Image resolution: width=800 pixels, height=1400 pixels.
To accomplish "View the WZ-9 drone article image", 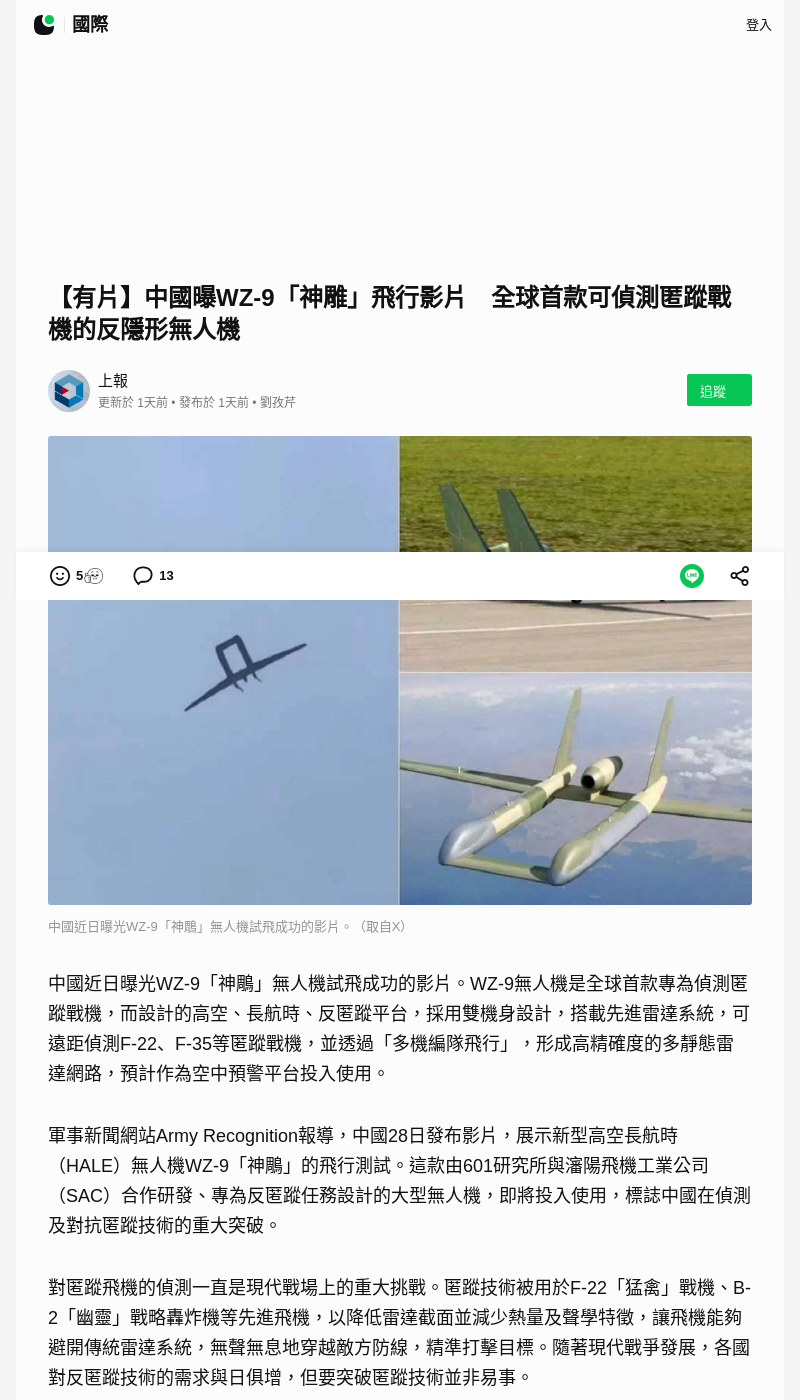I will click(400, 670).
